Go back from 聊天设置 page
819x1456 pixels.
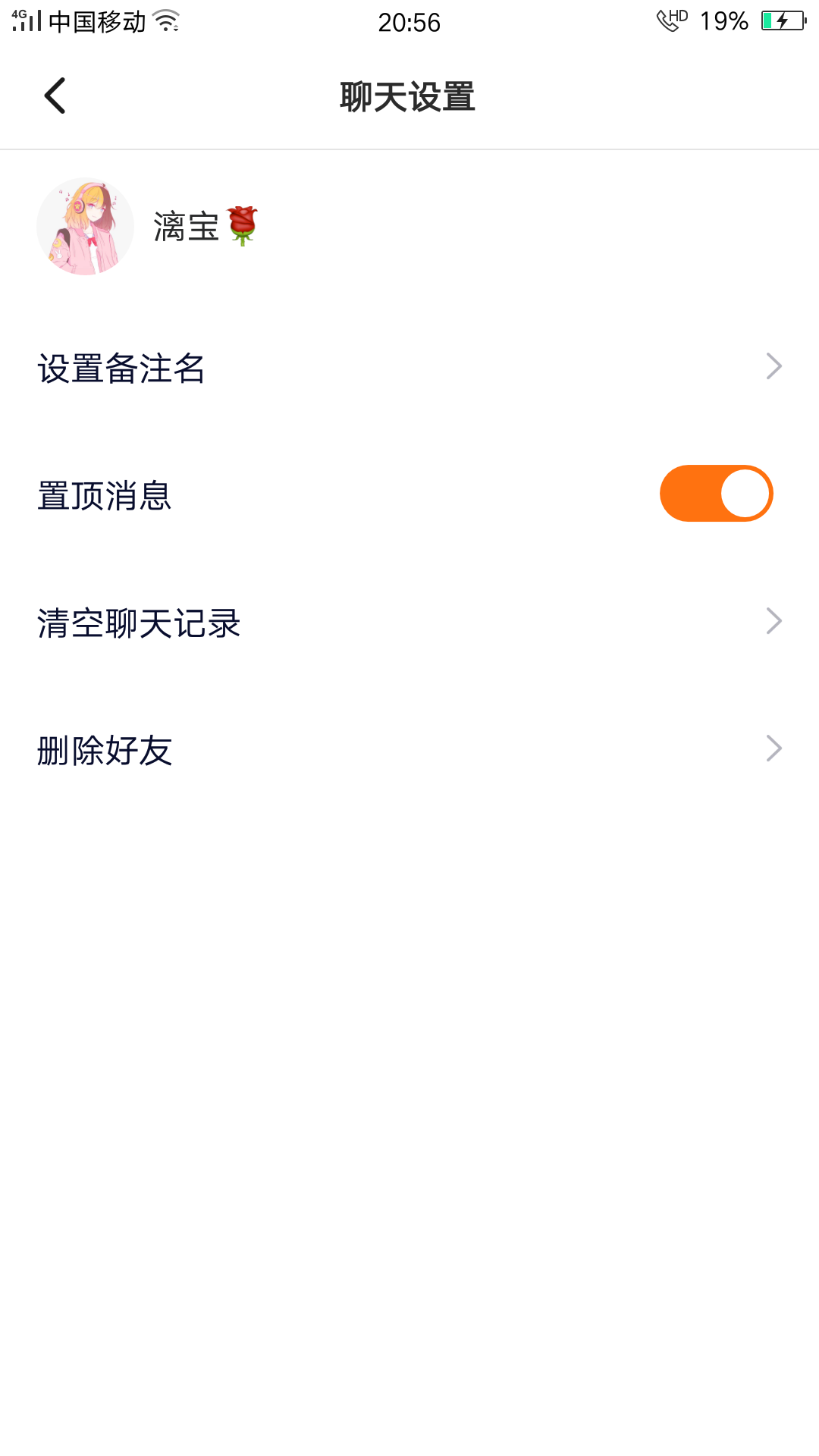[x=55, y=96]
